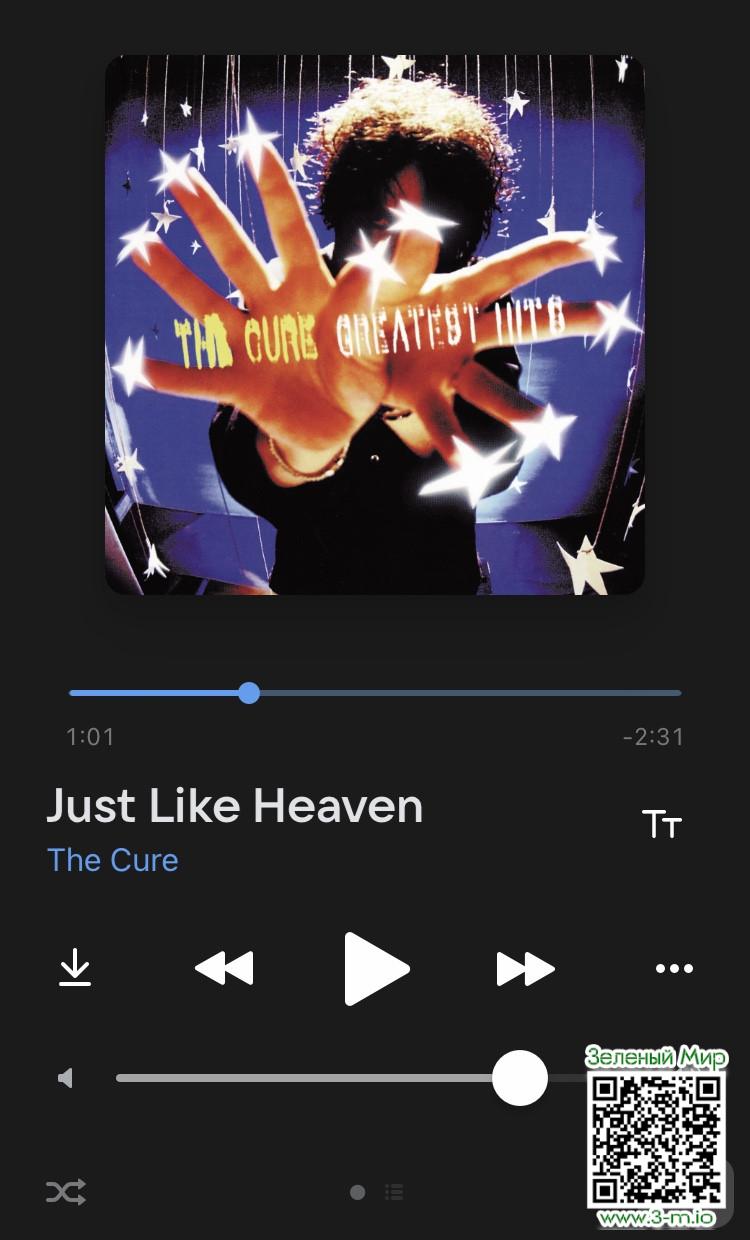Show lyrics with the Tt icon
This screenshot has width=750, height=1240.
click(x=662, y=825)
